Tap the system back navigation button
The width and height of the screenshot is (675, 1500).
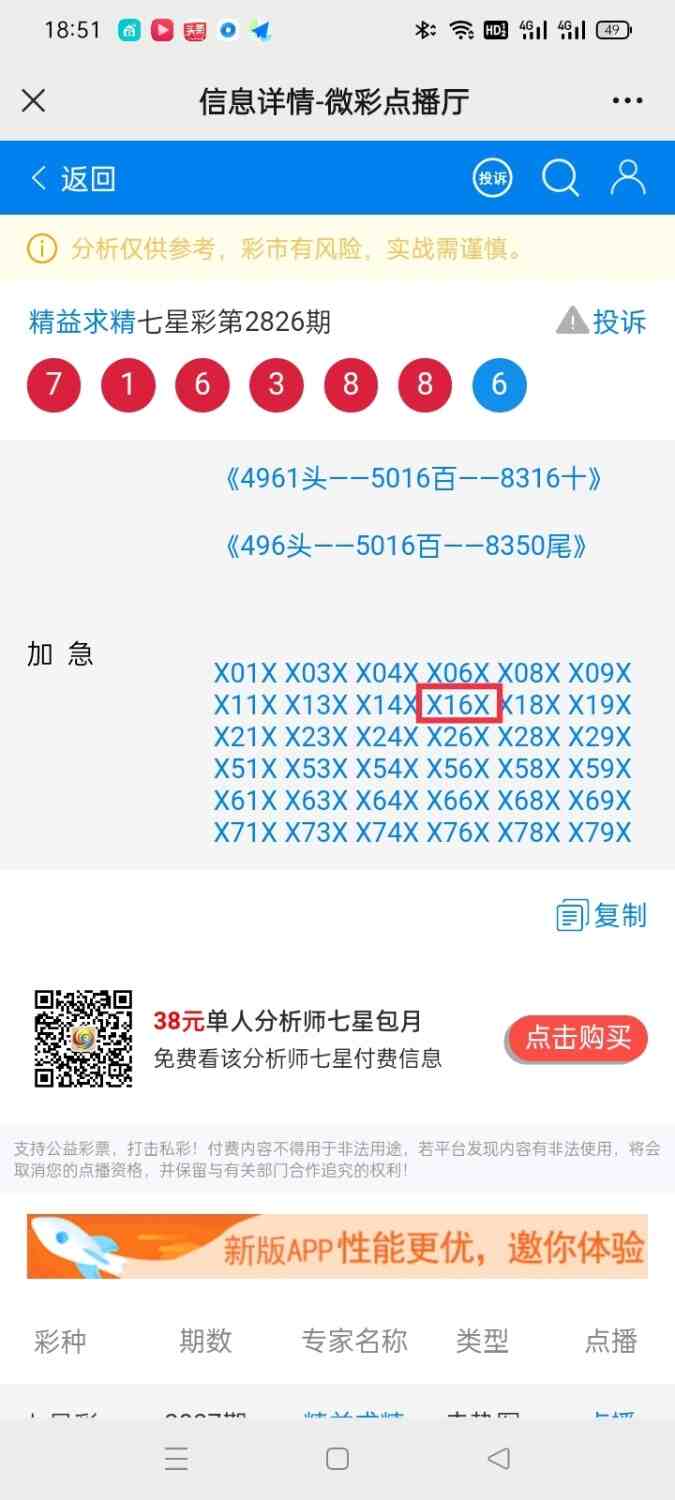tap(498, 1459)
